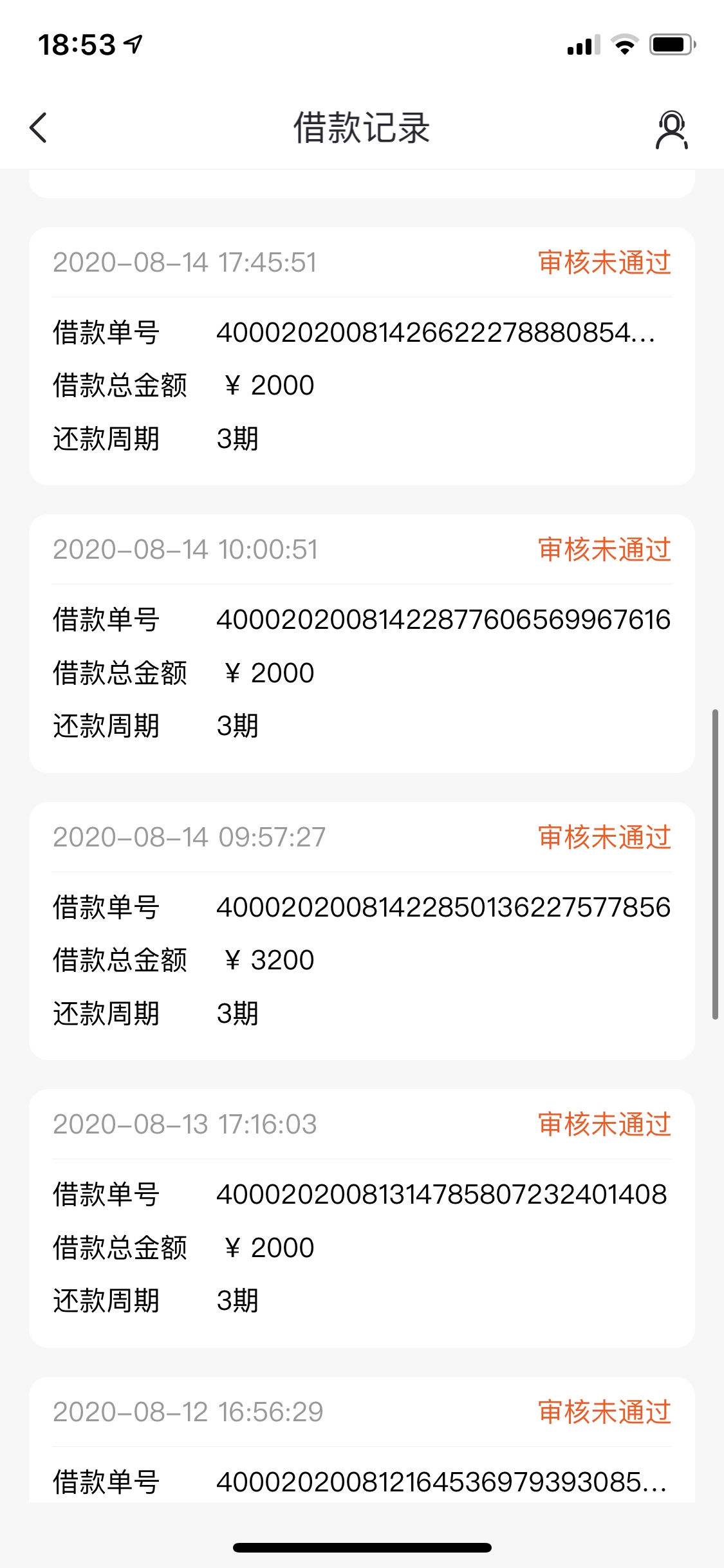This screenshot has height=1568, width=724.
Task: Open the loan record dated 2020-08-14 10:00:51
Action: (x=362, y=643)
